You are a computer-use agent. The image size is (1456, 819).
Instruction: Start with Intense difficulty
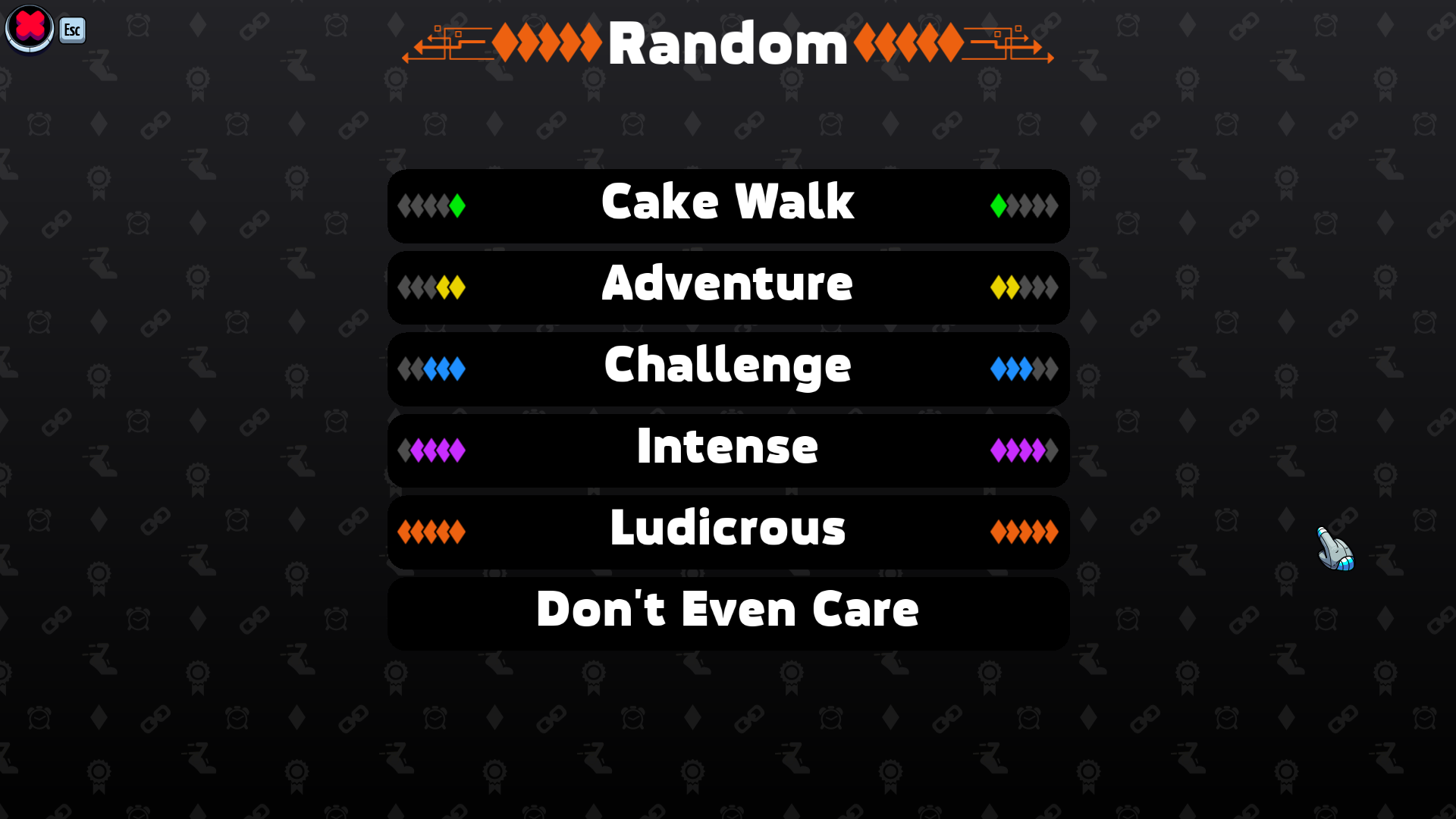tap(728, 450)
